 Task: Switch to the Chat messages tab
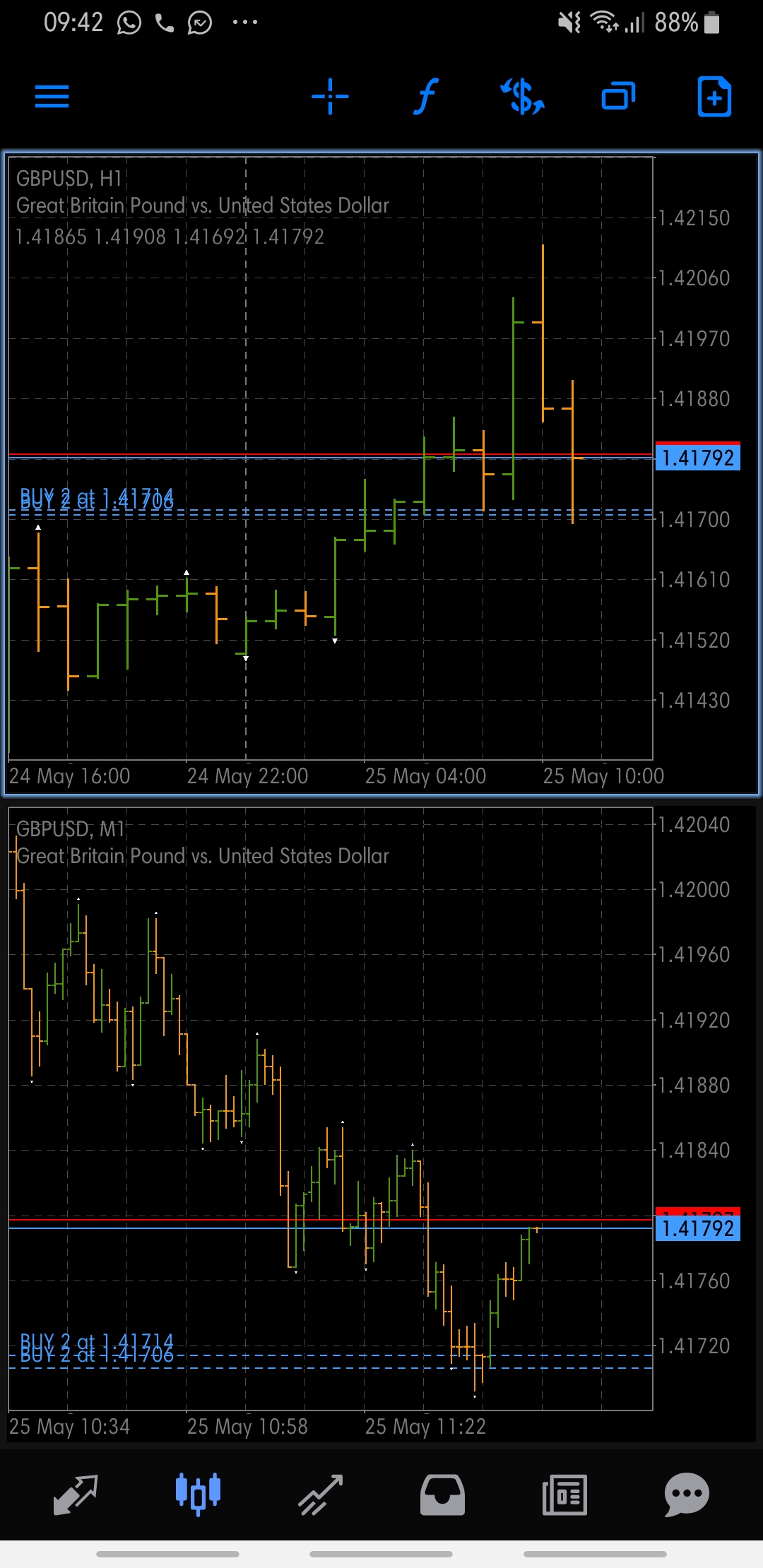(x=687, y=1494)
